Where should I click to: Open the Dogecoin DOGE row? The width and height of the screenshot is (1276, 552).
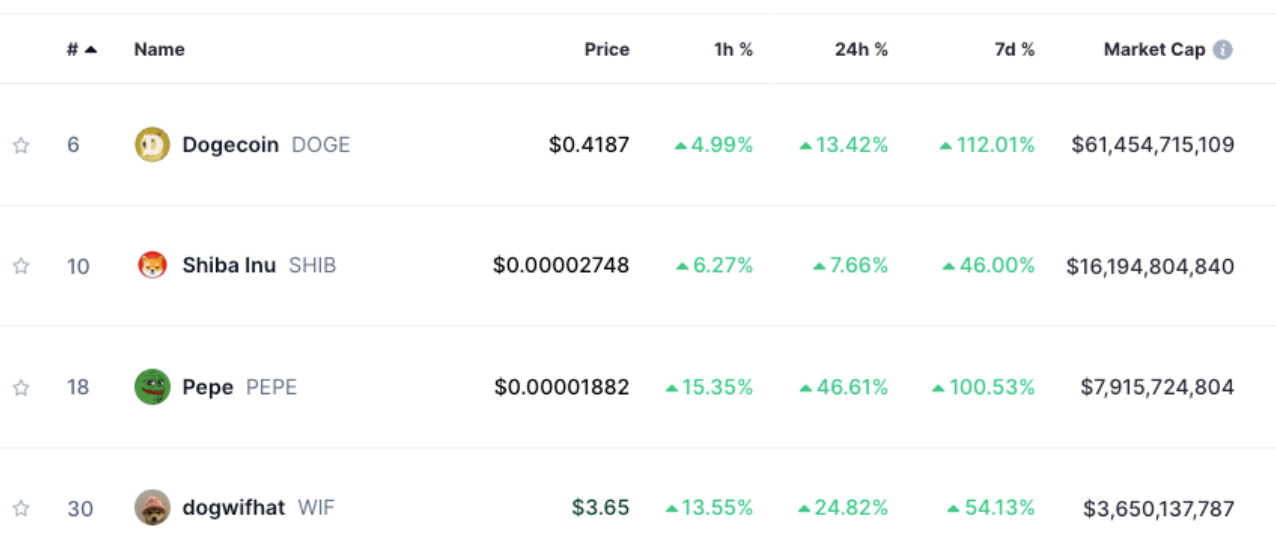[230, 145]
